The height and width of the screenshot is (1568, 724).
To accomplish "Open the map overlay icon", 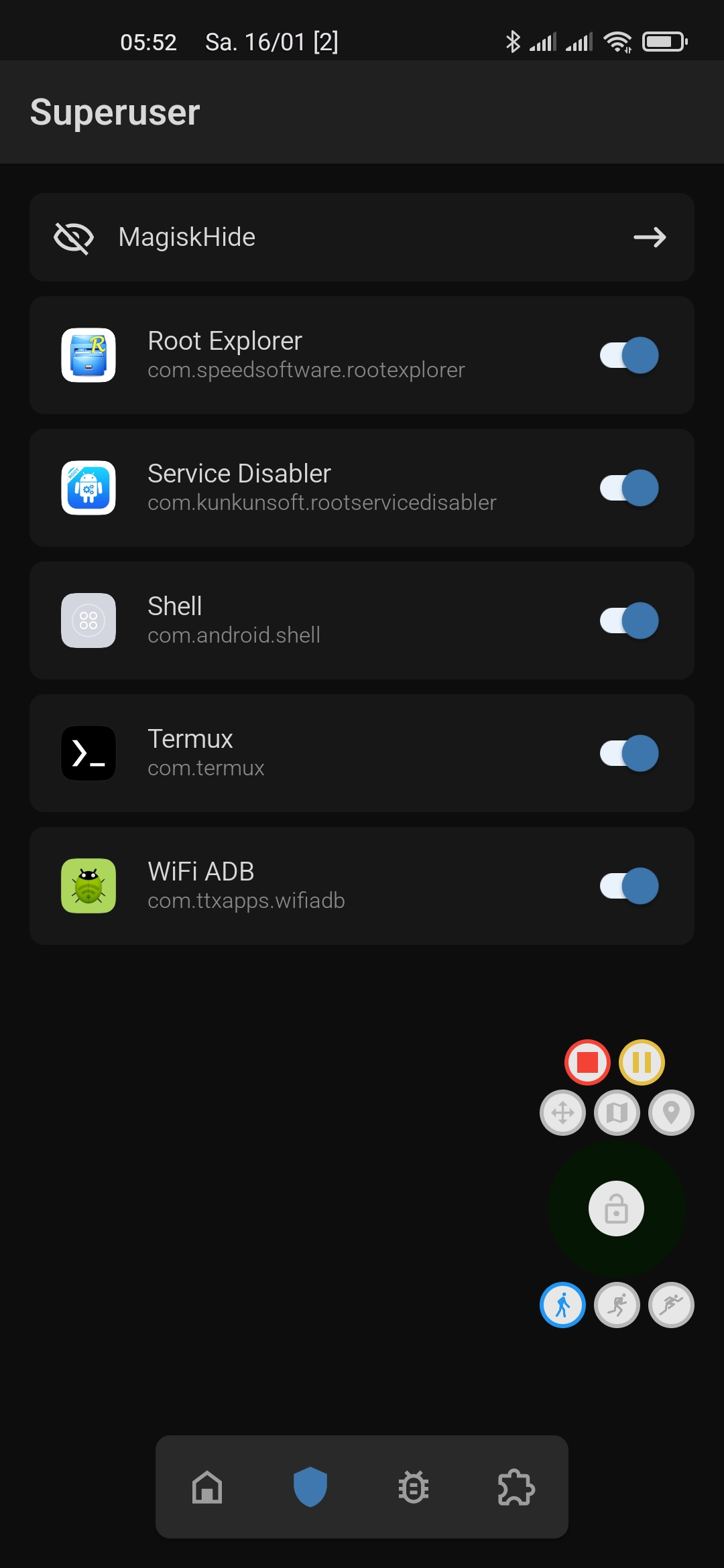I will tap(617, 1113).
